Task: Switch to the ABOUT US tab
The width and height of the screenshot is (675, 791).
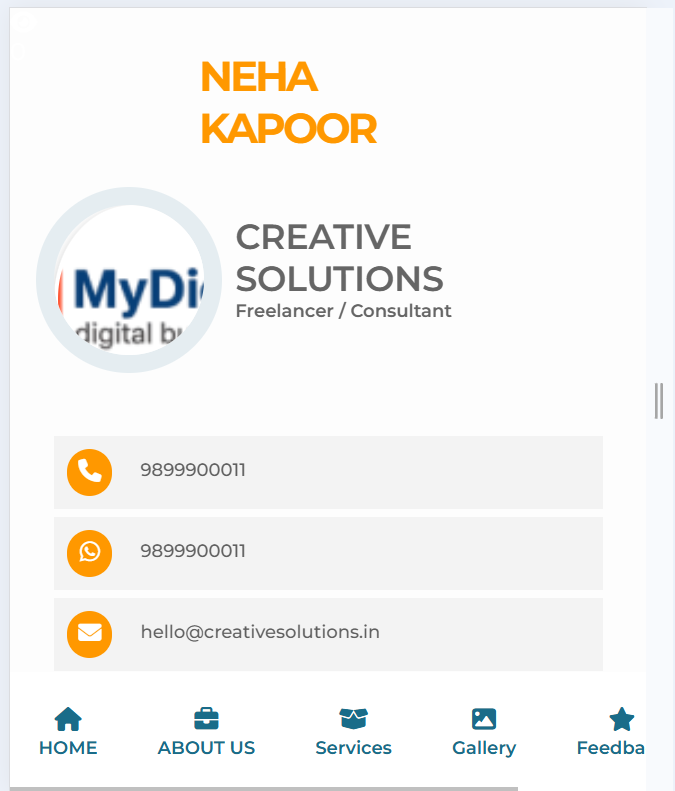Action: [x=206, y=733]
